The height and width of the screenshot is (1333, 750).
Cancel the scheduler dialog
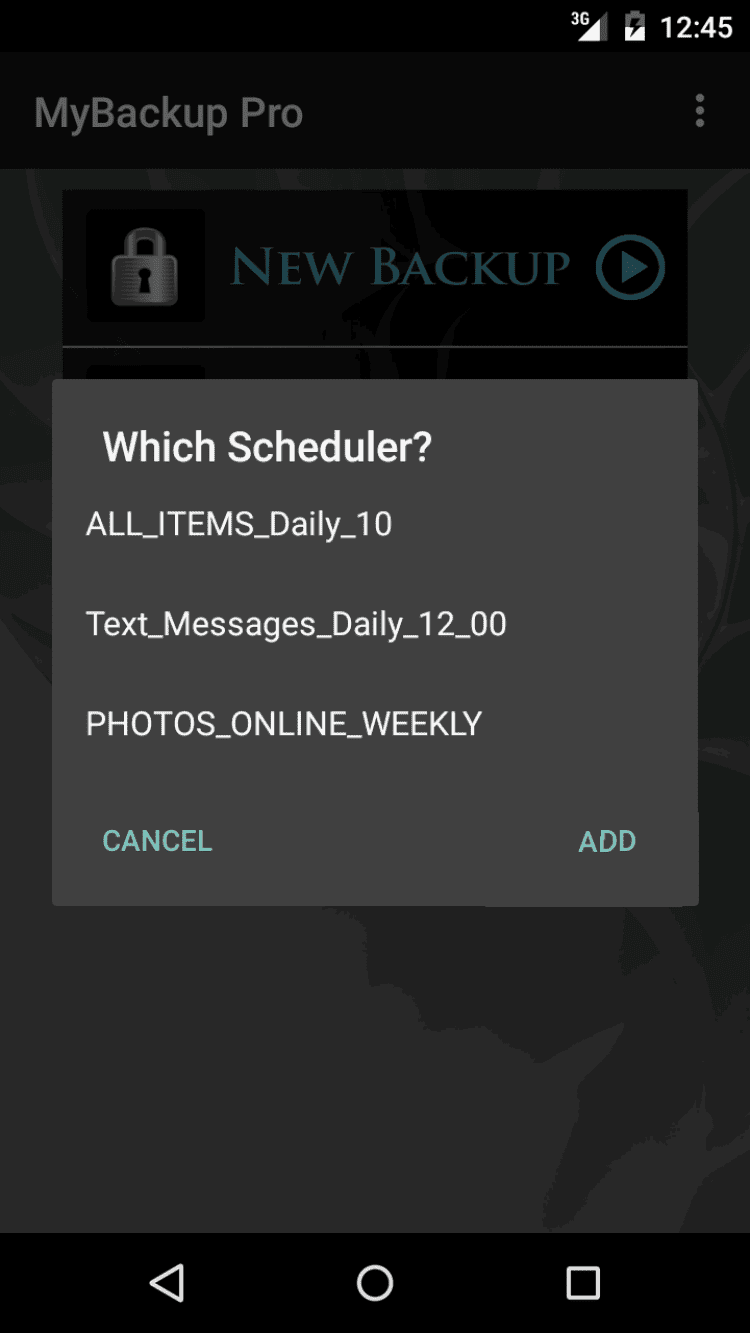(157, 841)
